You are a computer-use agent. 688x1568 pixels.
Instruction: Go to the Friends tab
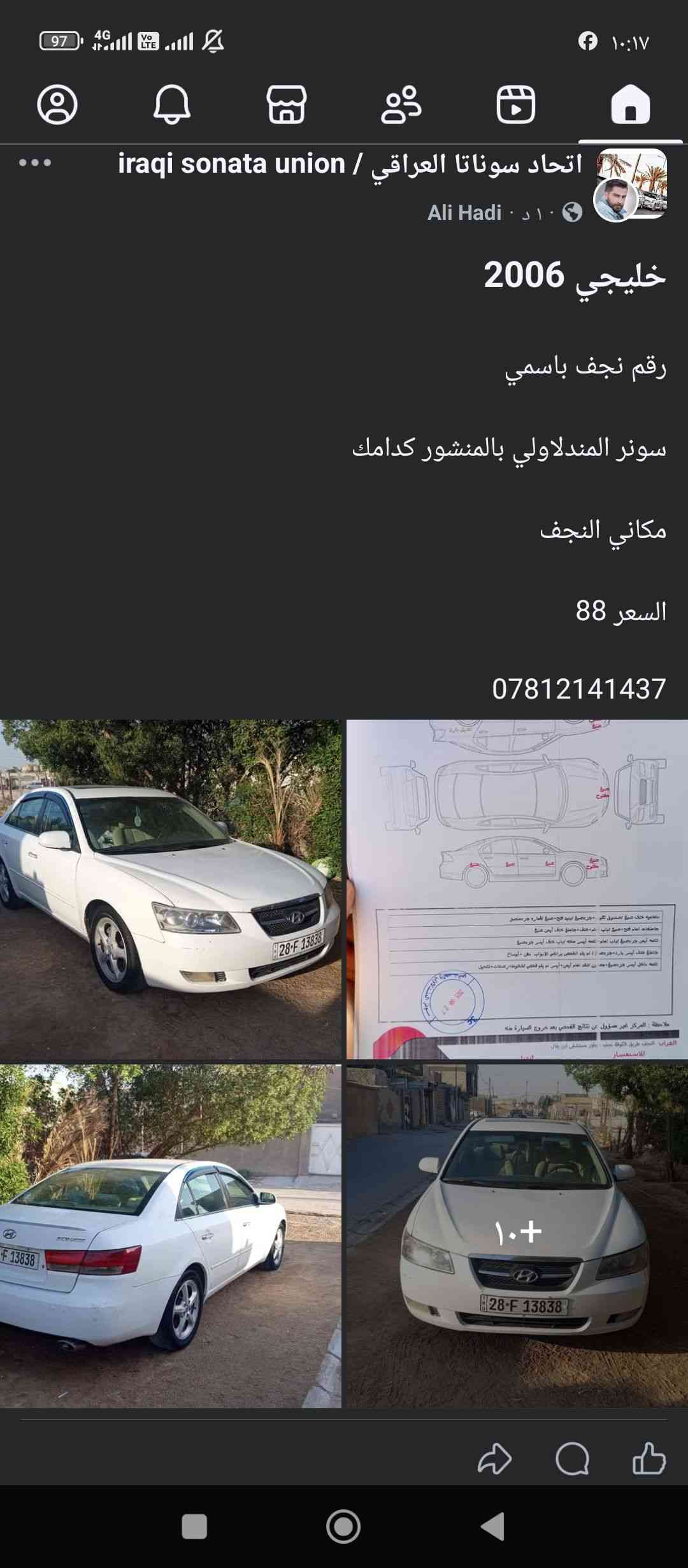[x=401, y=105]
